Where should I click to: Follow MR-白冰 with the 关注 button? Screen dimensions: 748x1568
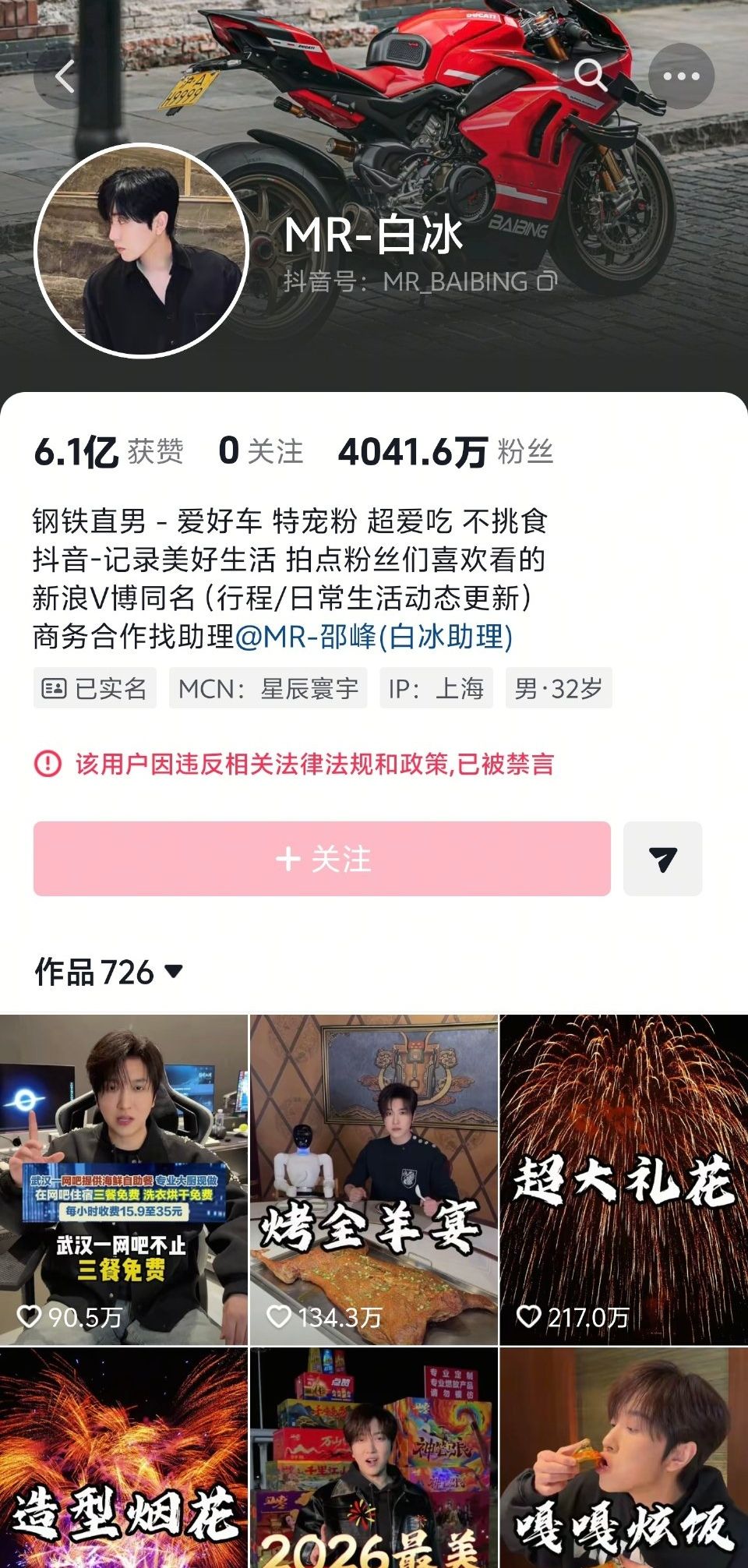tap(322, 859)
